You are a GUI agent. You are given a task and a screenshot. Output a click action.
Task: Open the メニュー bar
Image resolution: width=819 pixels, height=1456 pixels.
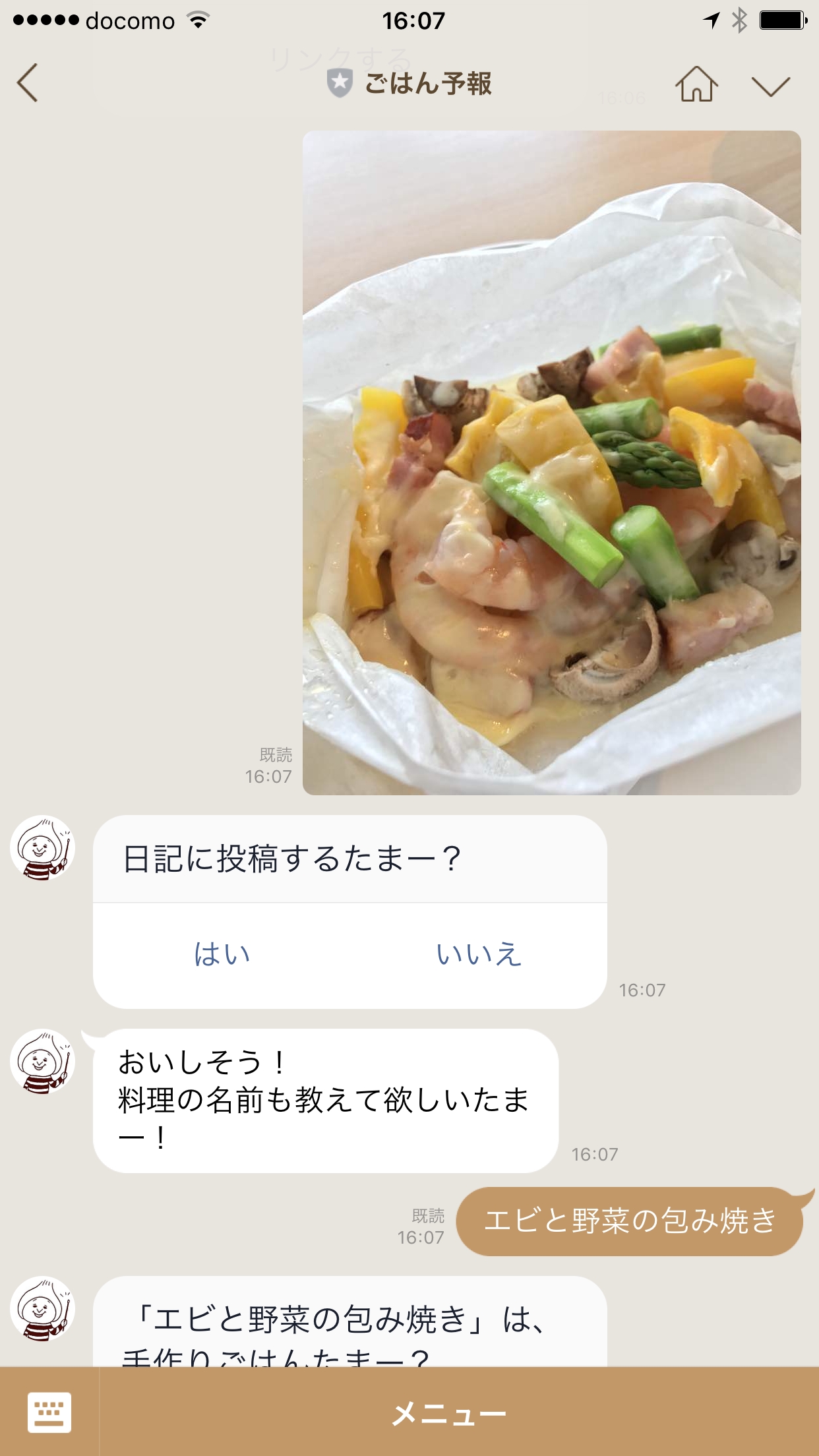(450, 1413)
